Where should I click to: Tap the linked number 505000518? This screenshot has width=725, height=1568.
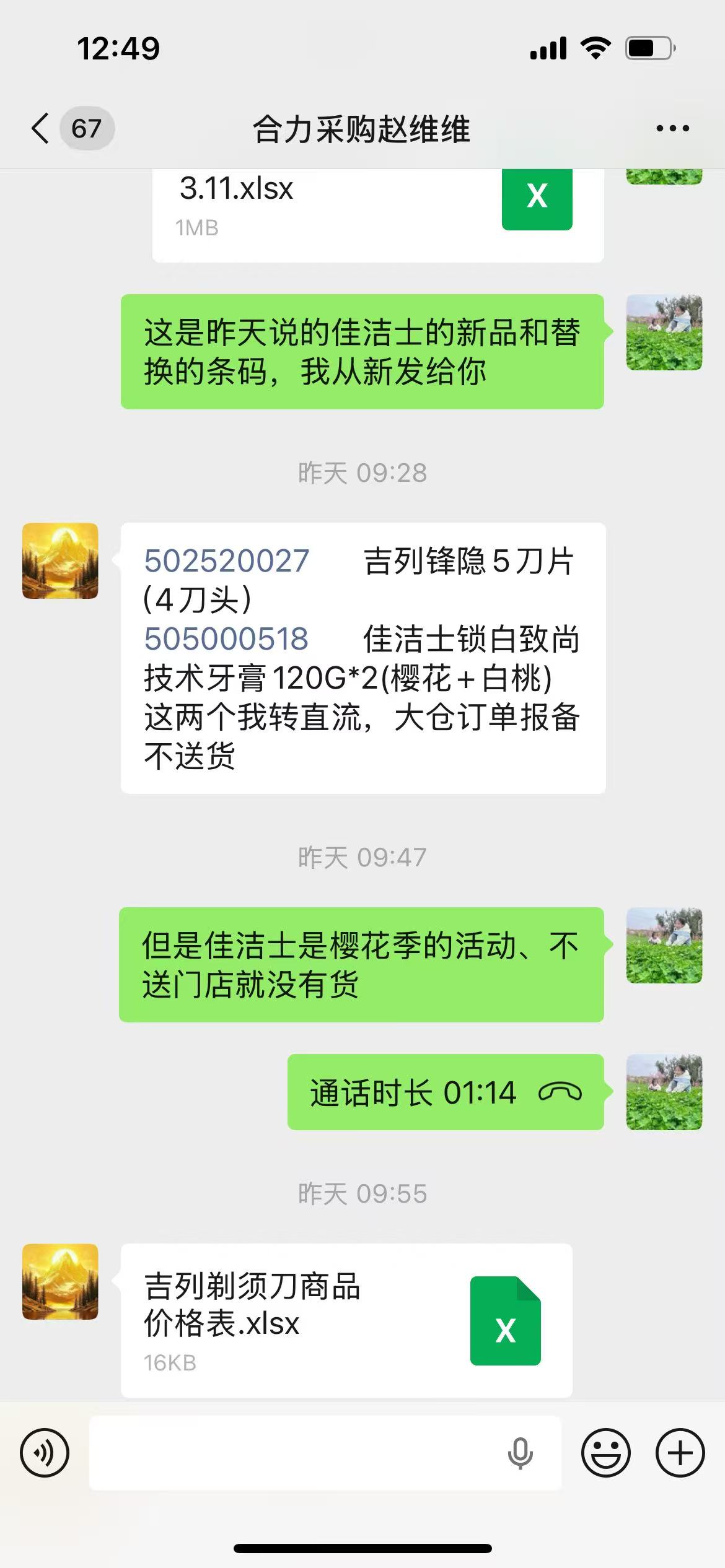(226, 639)
